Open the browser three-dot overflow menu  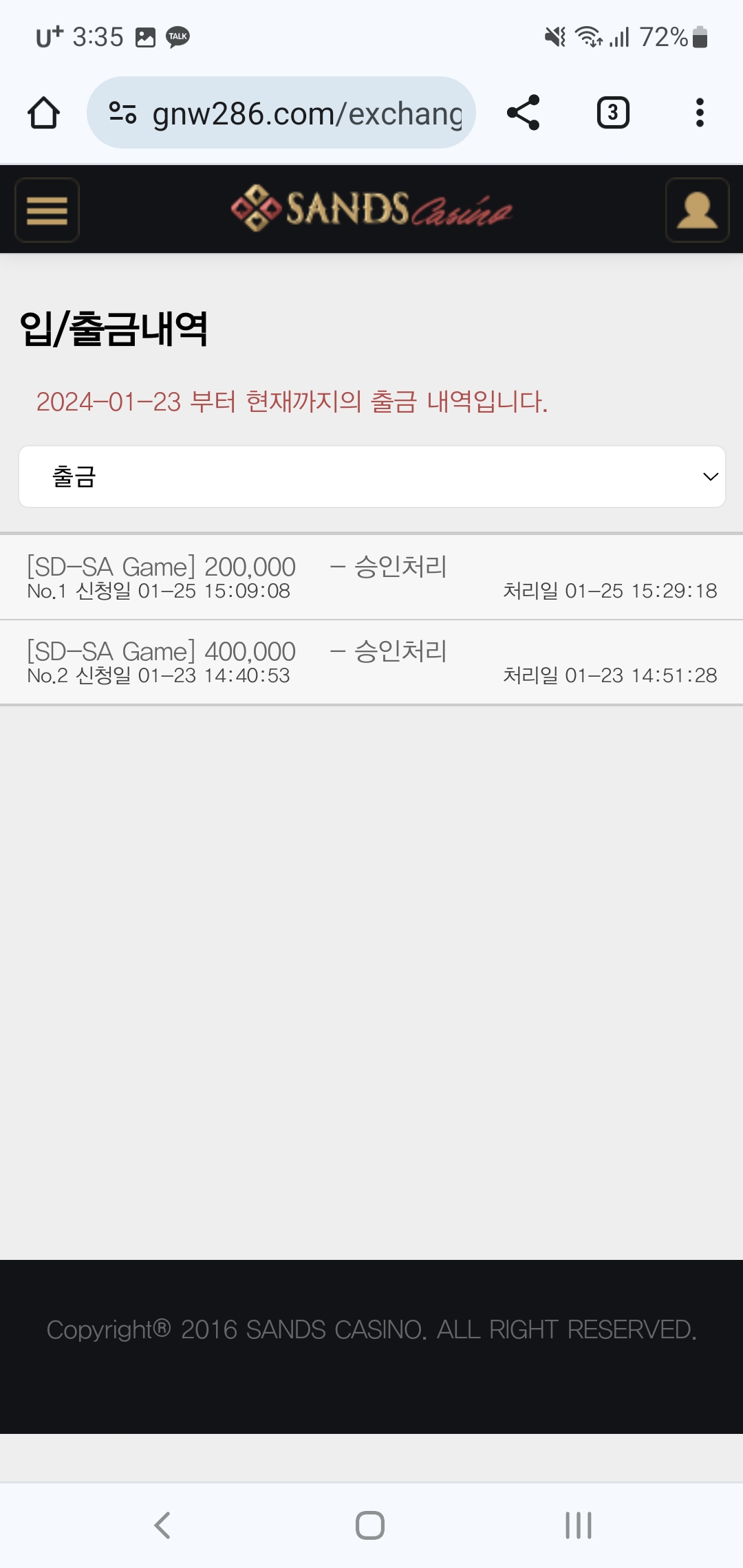(x=700, y=113)
